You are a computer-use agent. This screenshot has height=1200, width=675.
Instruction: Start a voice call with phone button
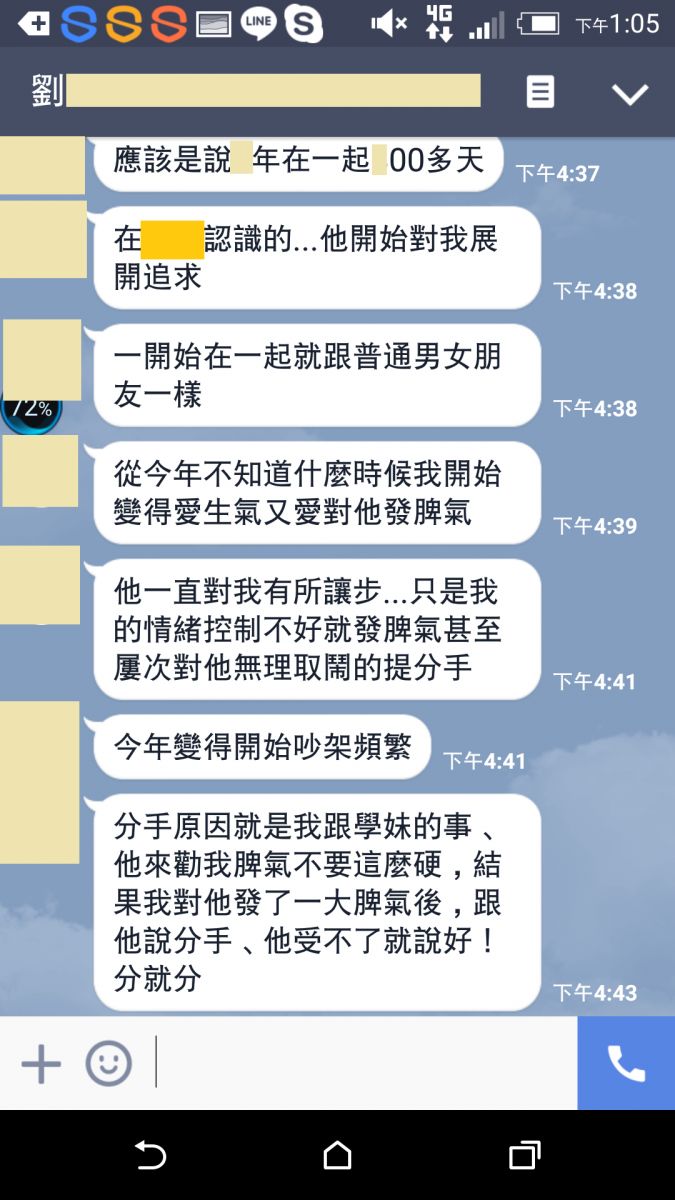pyautogui.click(x=626, y=1062)
